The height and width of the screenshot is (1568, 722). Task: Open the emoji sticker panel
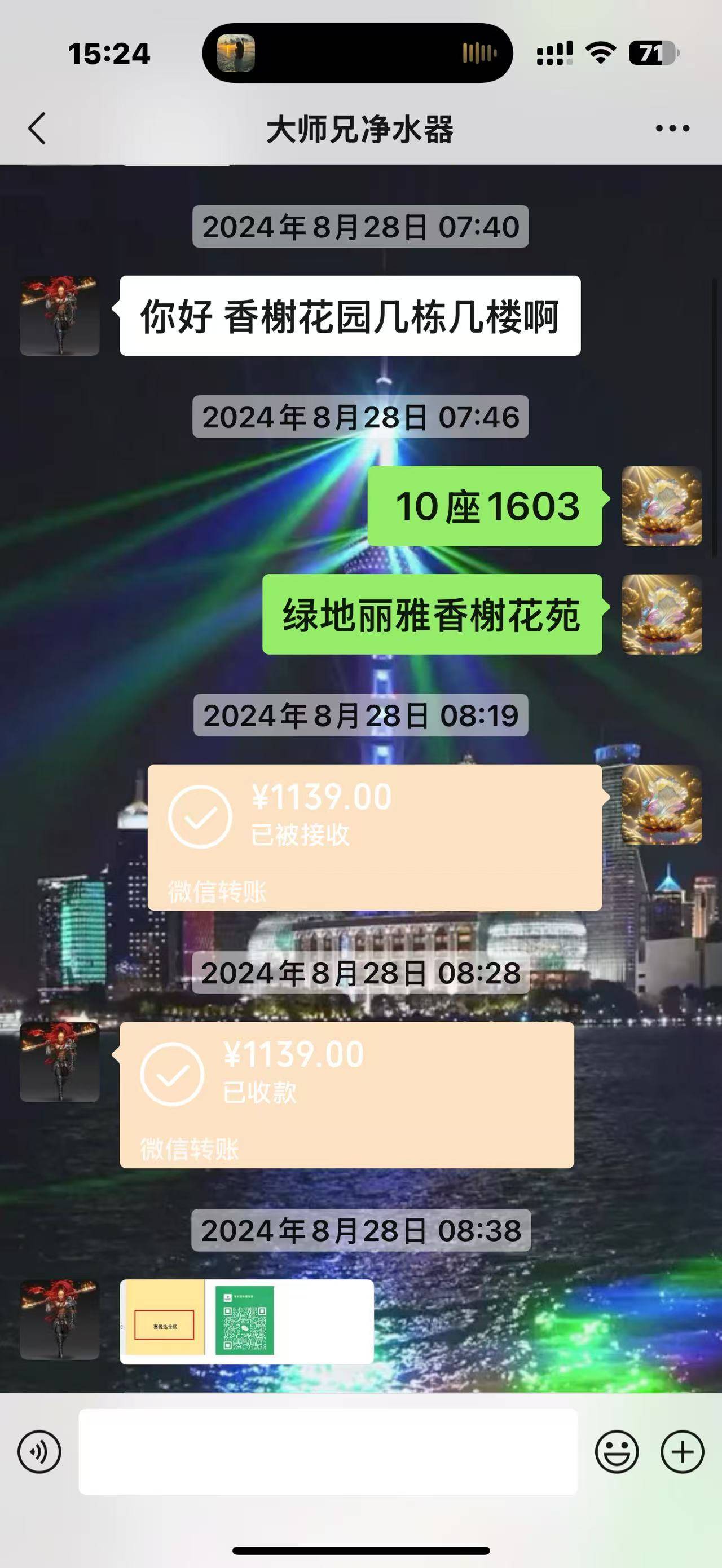click(616, 1452)
